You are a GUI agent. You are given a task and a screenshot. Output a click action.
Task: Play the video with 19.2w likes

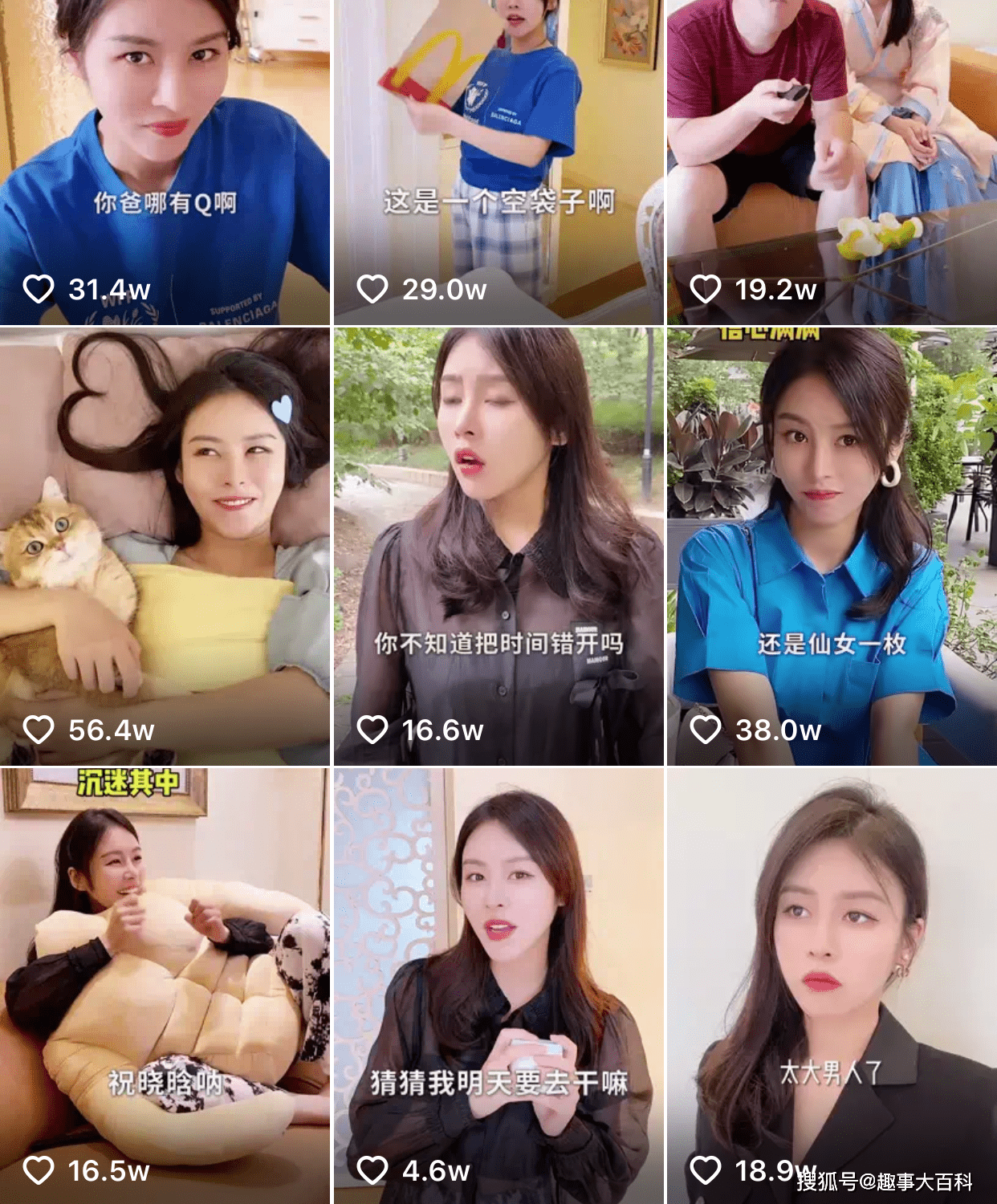tap(832, 161)
